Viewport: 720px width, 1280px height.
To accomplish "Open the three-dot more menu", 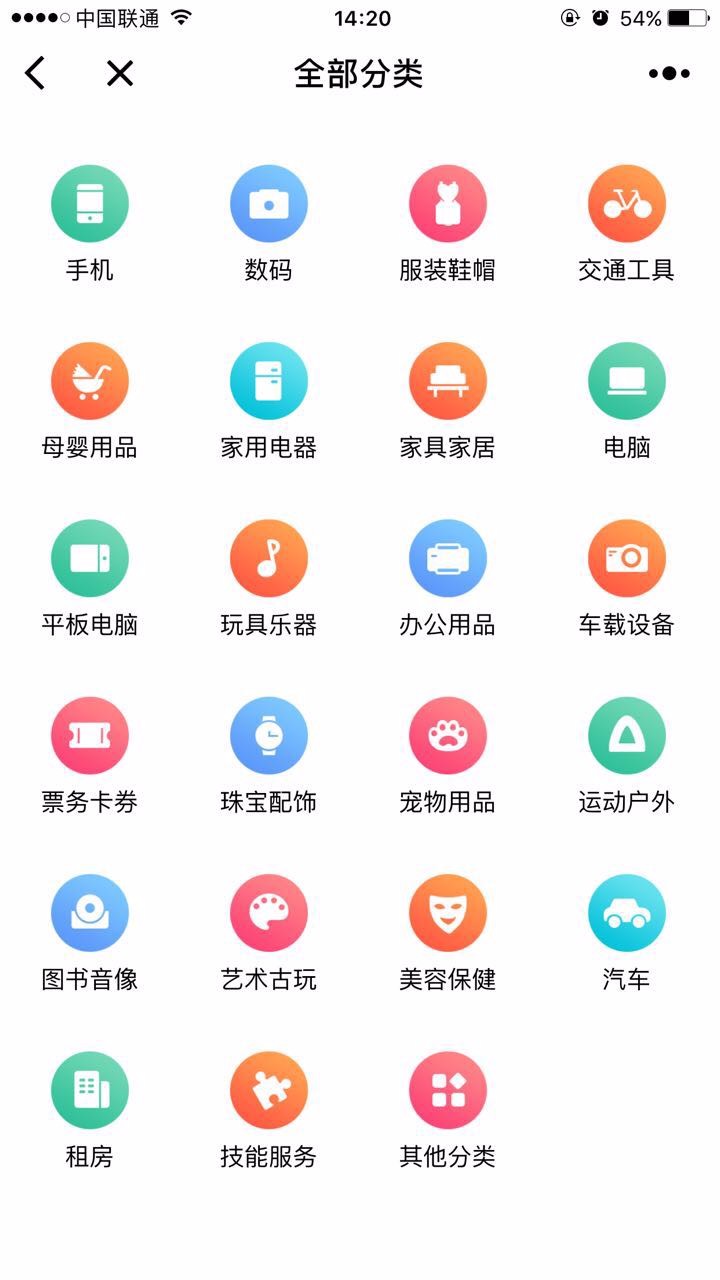I will [x=669, y=73].
